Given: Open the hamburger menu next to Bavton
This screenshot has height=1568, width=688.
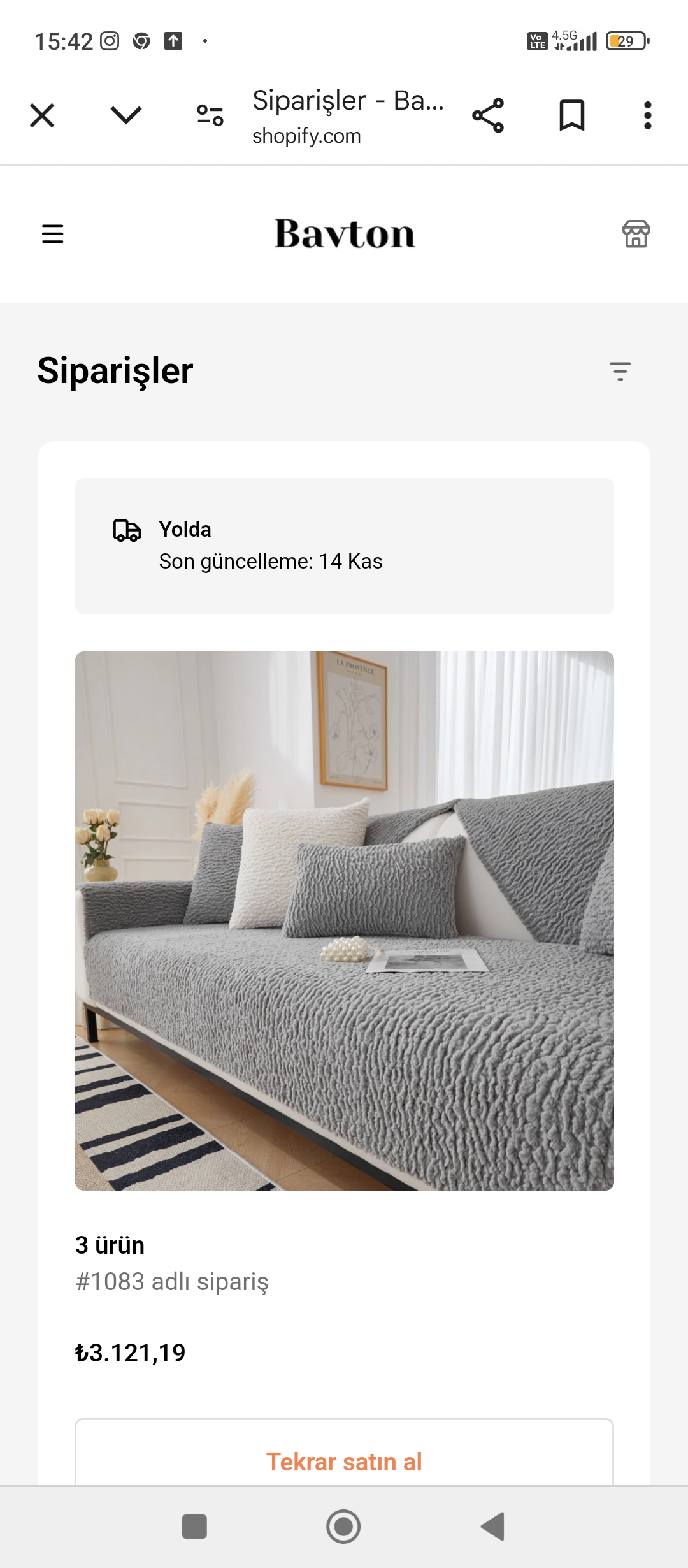Looking at the screenshot, I should point(53,234).
